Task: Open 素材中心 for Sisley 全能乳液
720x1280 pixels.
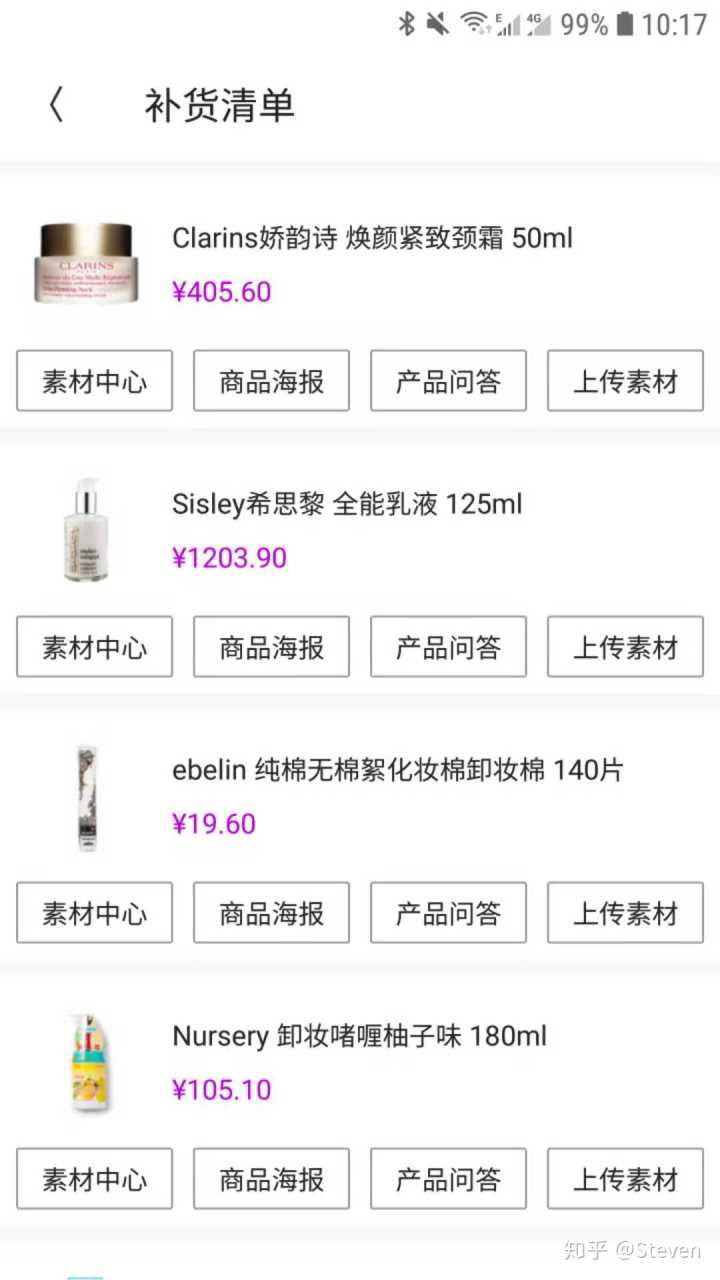Action: pyautogui.click(x=94, y=647)
